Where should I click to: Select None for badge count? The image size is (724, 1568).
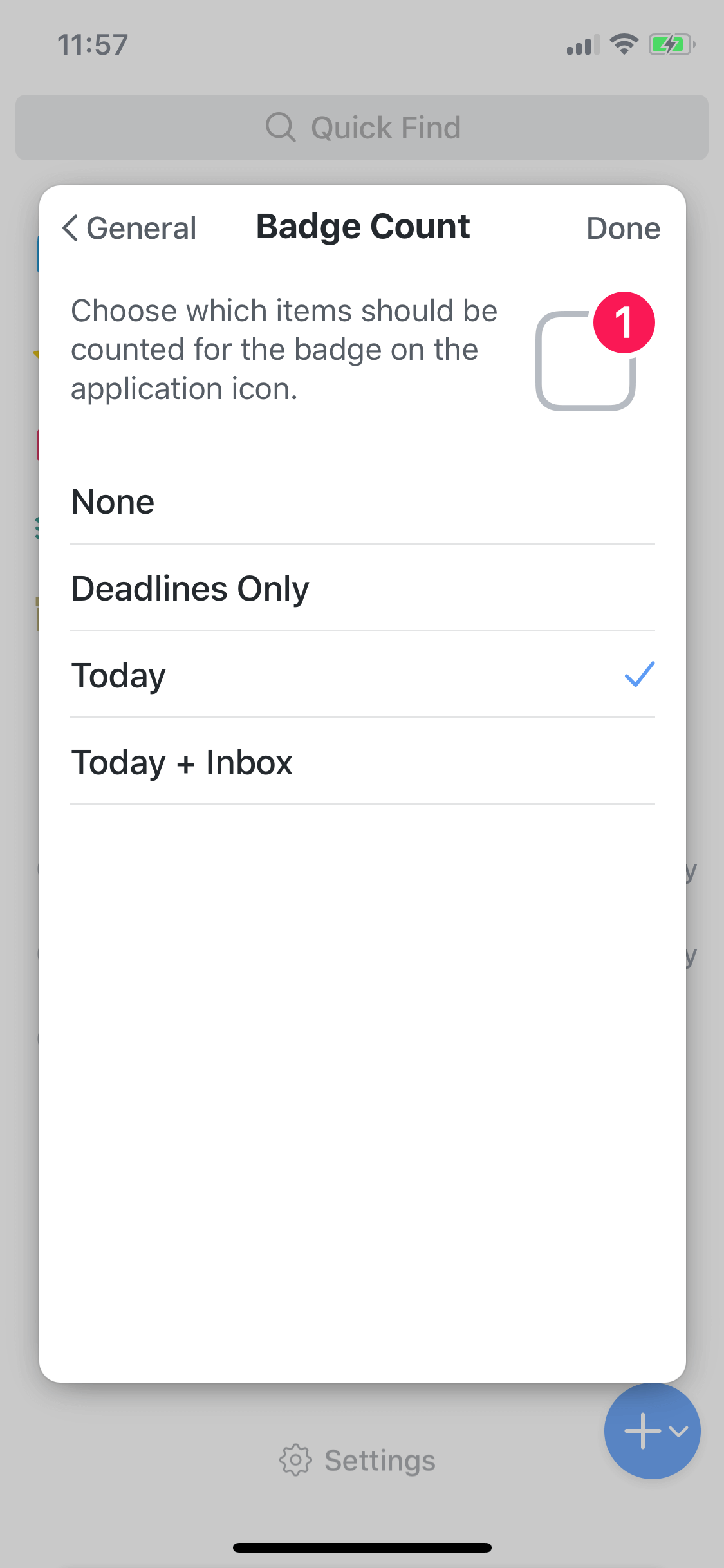coord(362,502)
